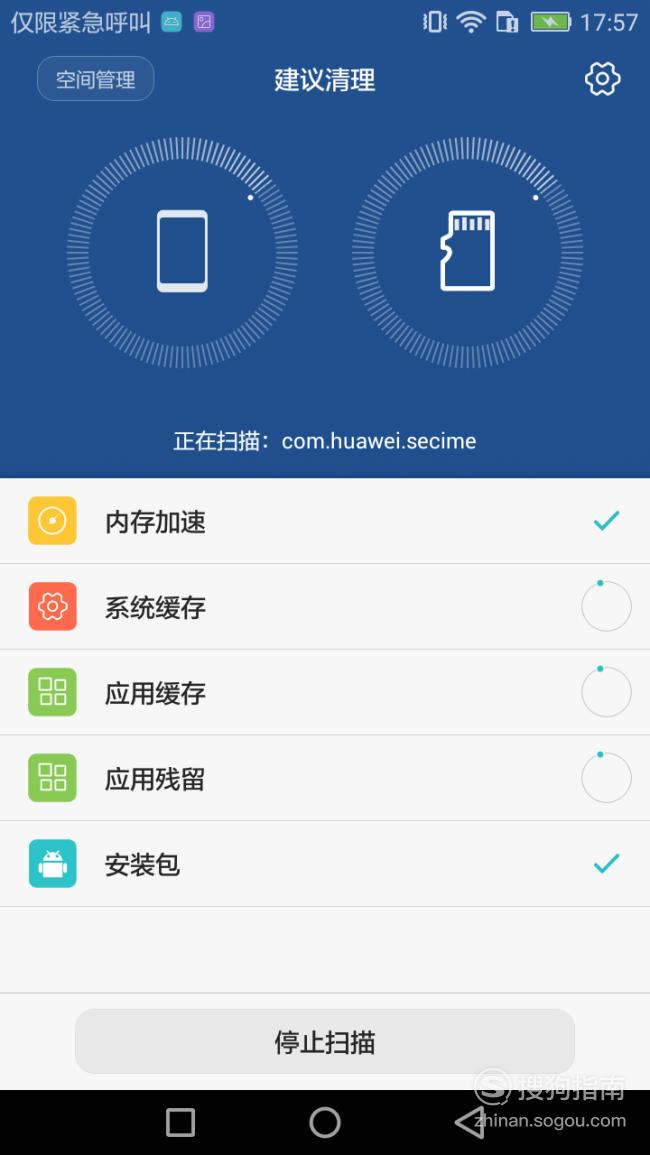The width and height of the screenshot is (650, 1155).
Task: Select the 应用缓存 row
Action: pos(325,692)
